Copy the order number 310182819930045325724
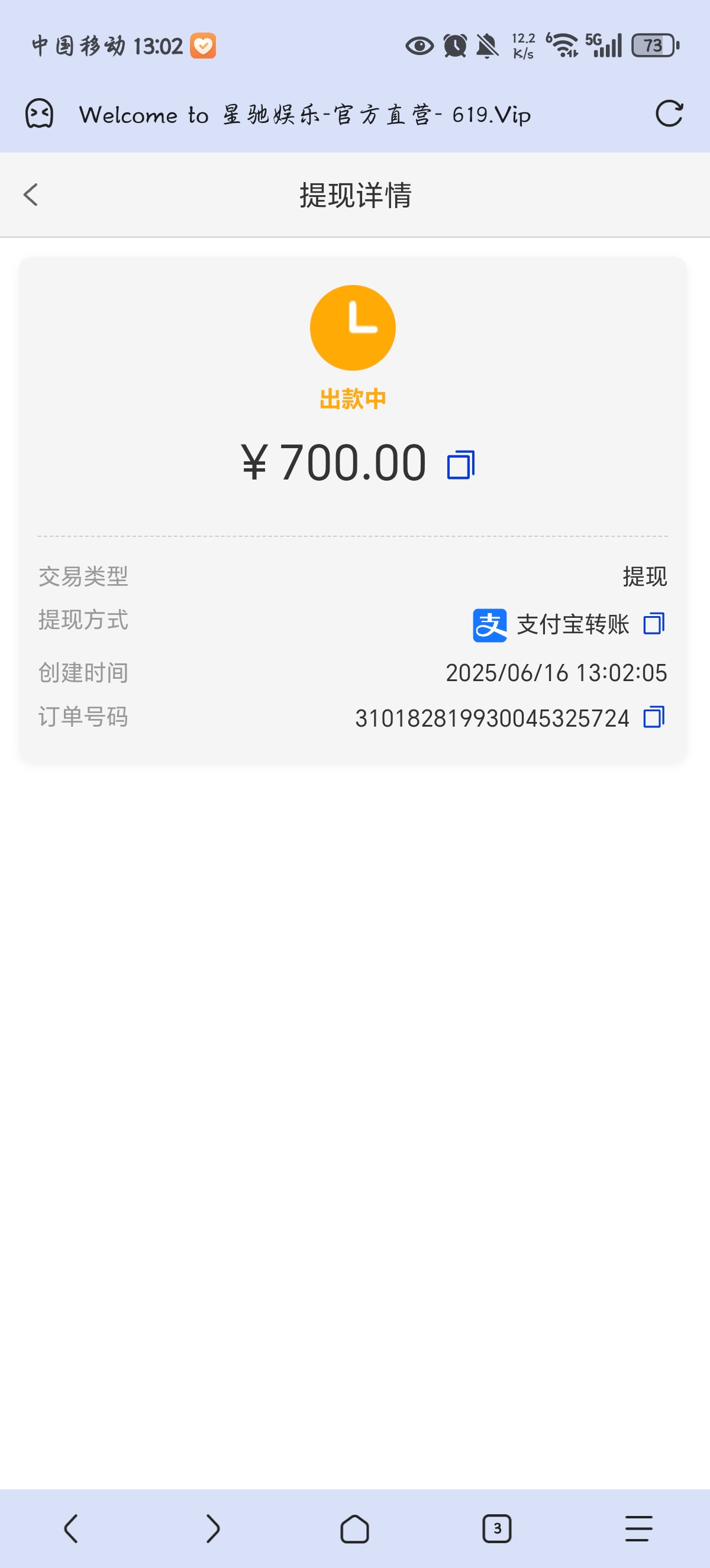 (654, 717)
